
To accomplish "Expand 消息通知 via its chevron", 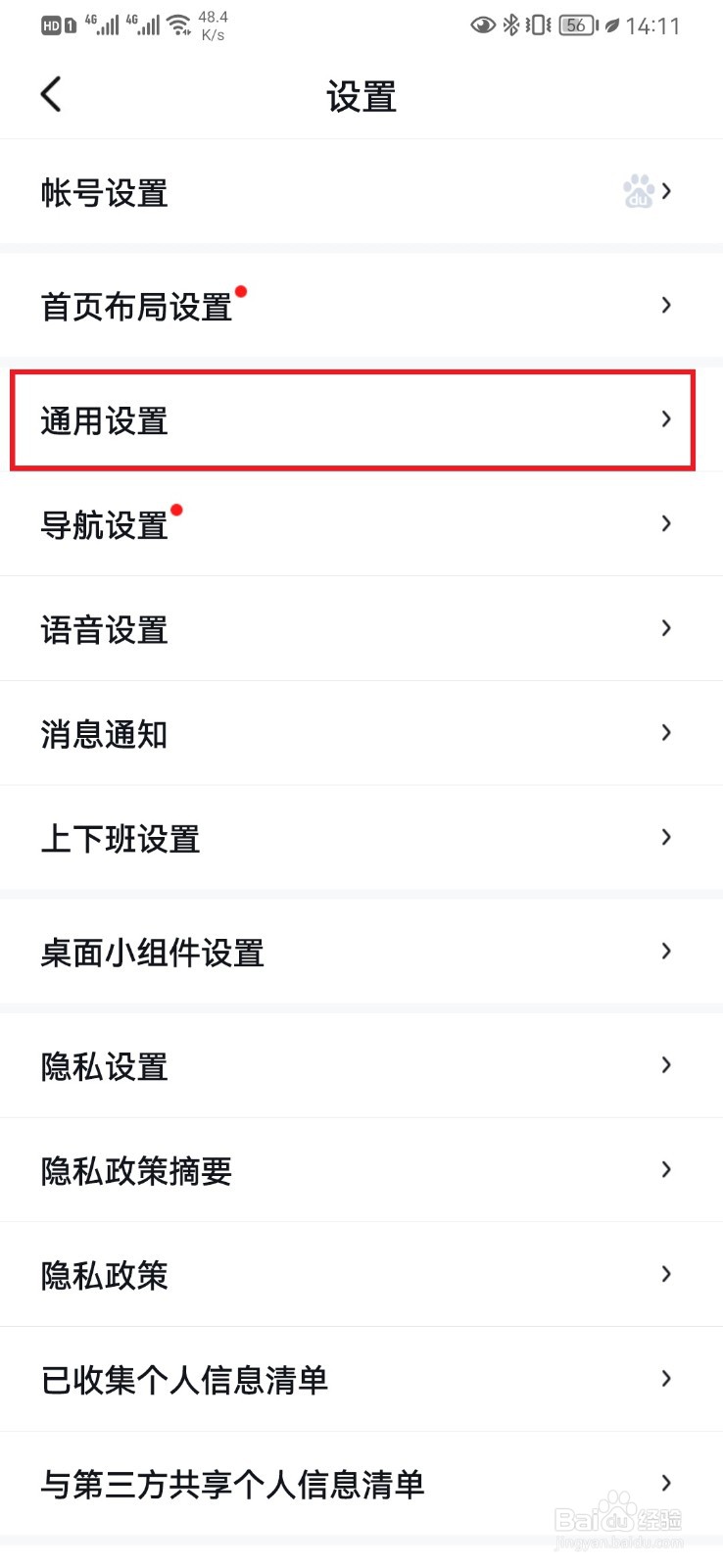I will [x=667, y=733].
